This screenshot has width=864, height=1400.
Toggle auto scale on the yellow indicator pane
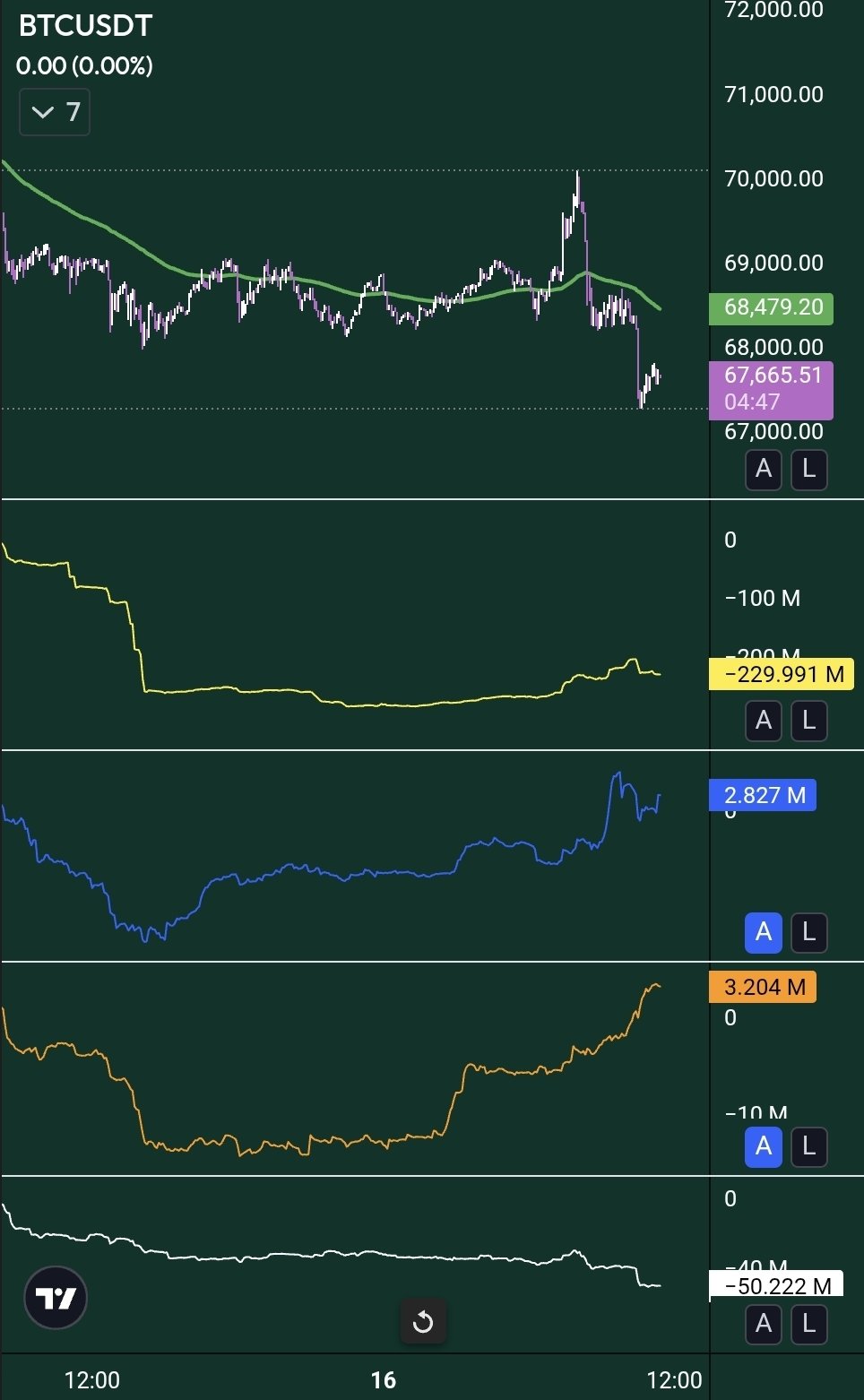764,720
